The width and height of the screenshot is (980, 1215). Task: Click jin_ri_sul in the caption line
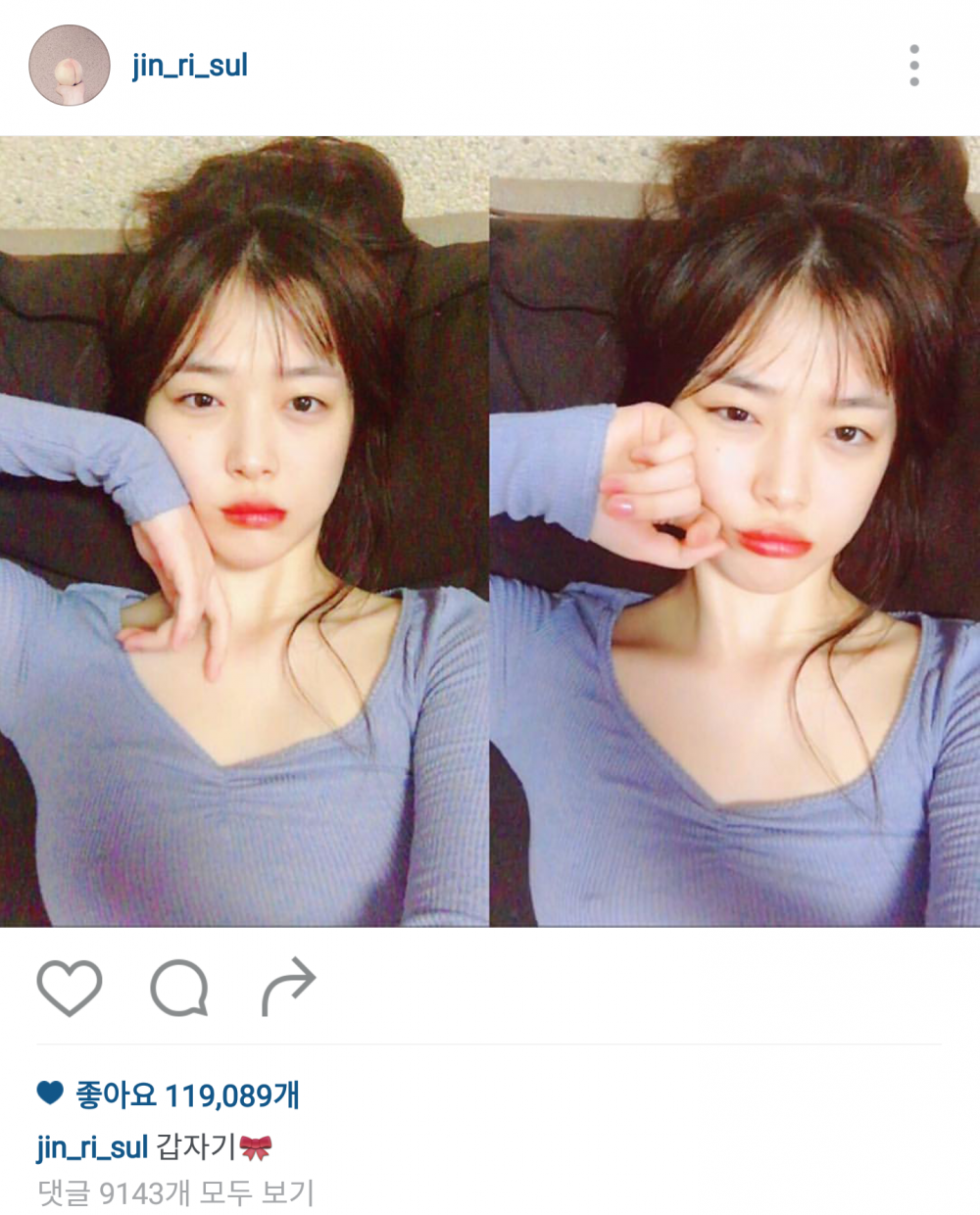(x=94, y=1145)
